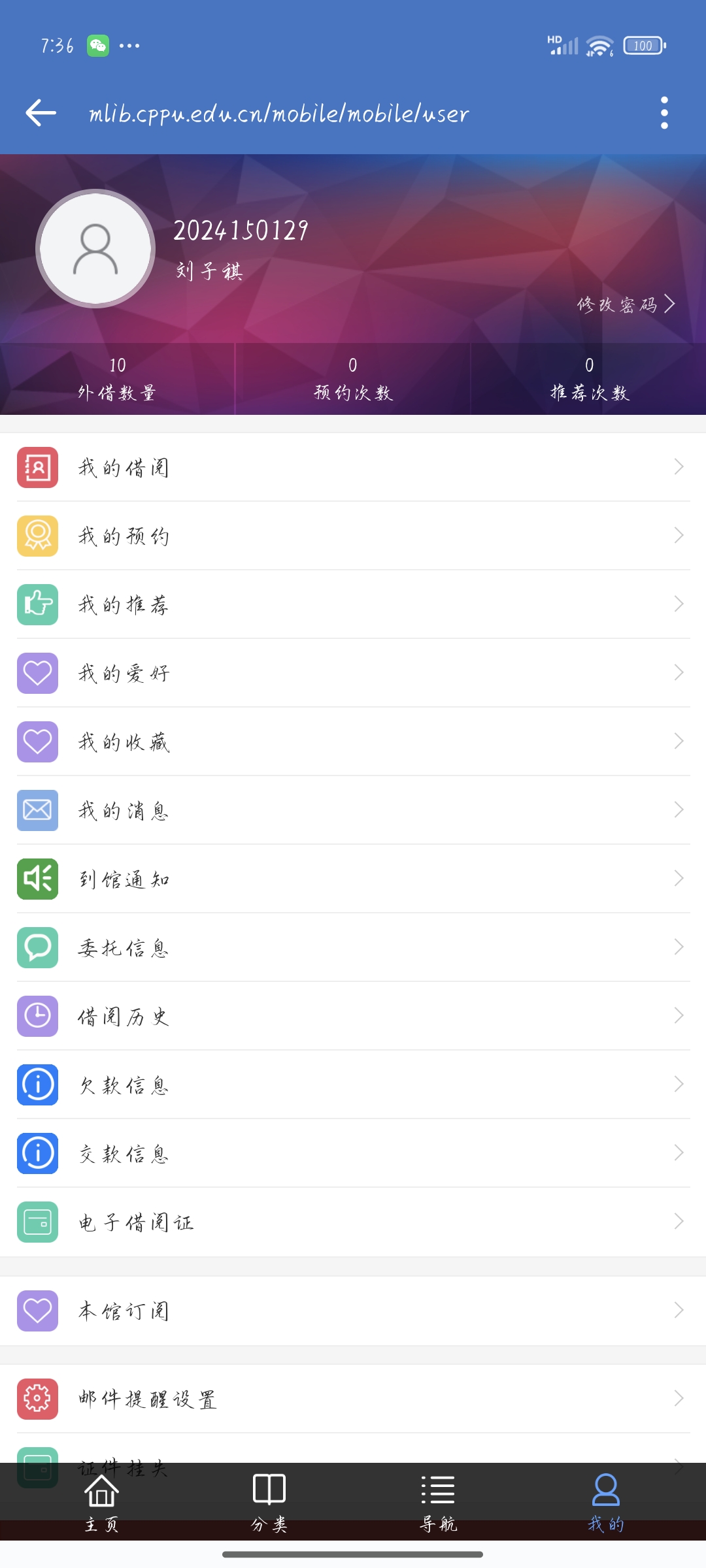View 委托信息 row
This screenshot has height=1568, width=706.
click(353, 947)
